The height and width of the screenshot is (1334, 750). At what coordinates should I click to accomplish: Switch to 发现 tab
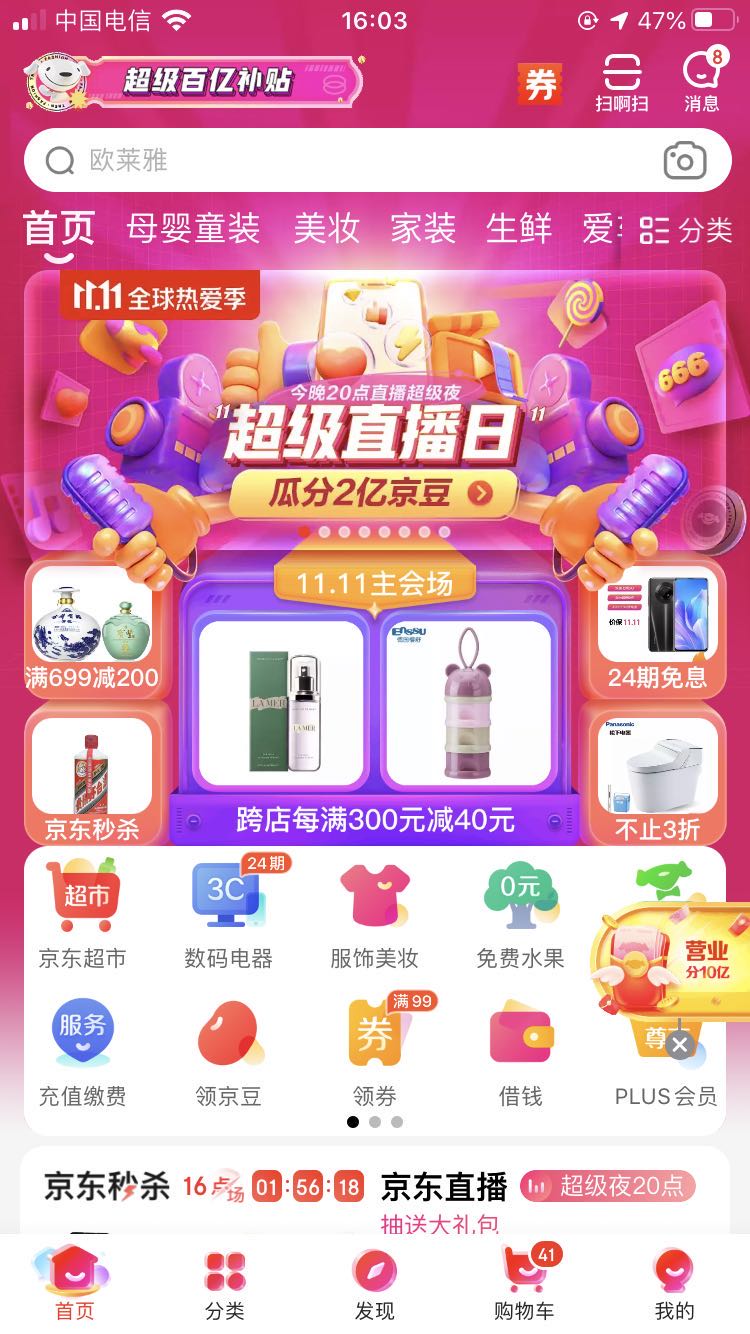coord(375,1283)
